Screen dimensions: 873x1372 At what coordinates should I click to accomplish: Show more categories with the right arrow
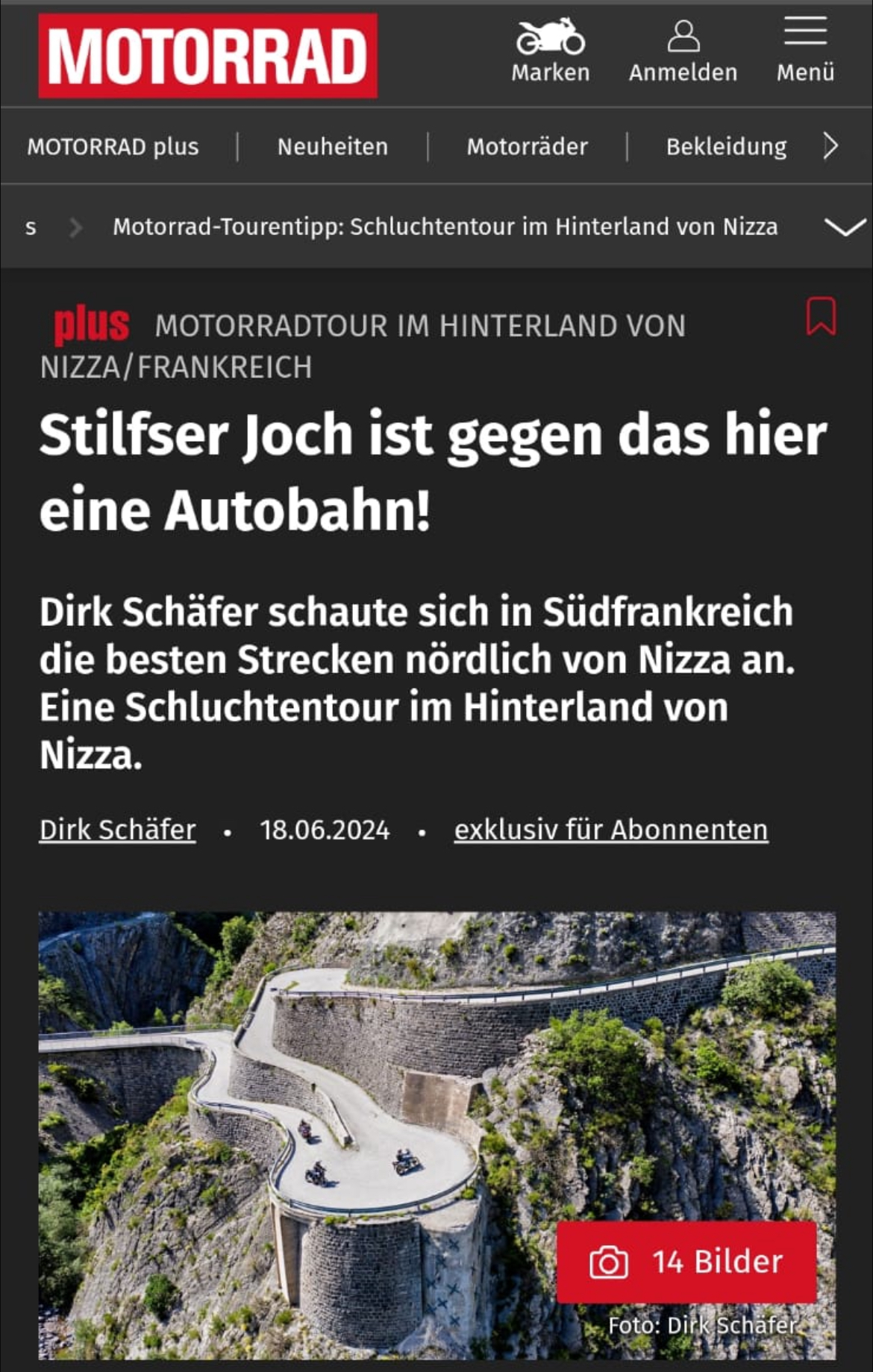831,146
